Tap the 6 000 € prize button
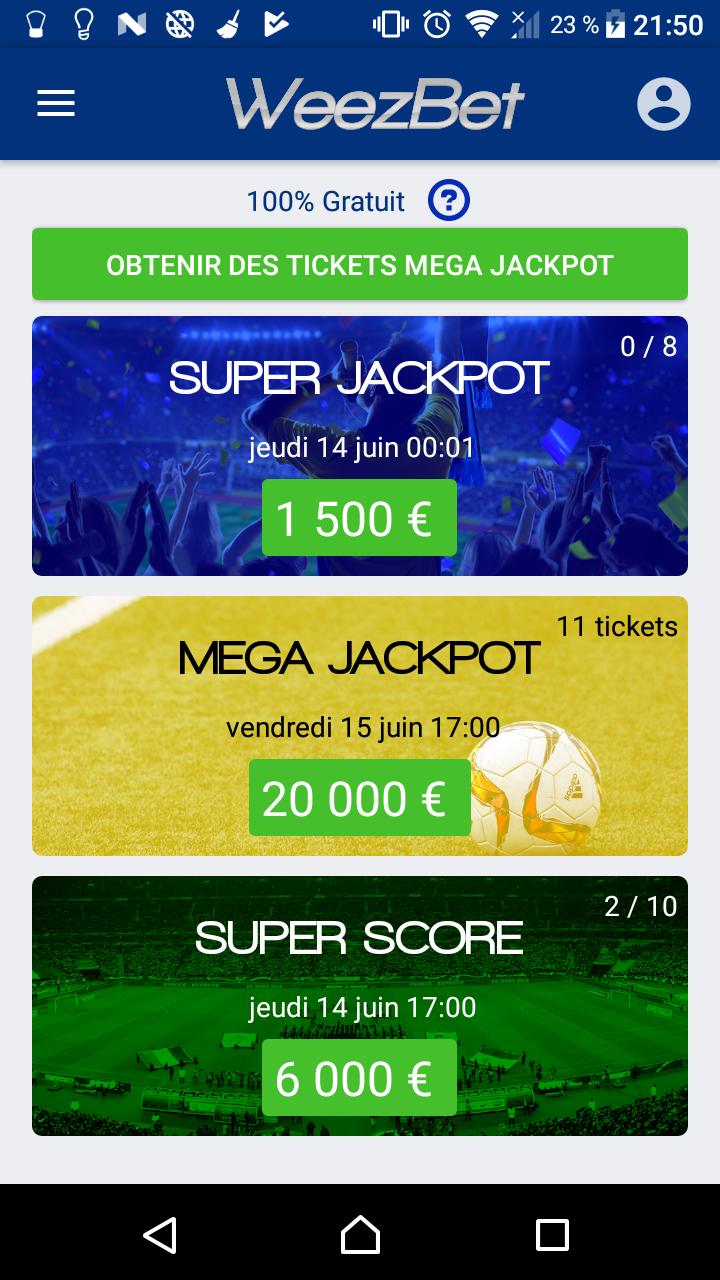This screenshot has width=720, height=1280. click(x=358, y=1078)
